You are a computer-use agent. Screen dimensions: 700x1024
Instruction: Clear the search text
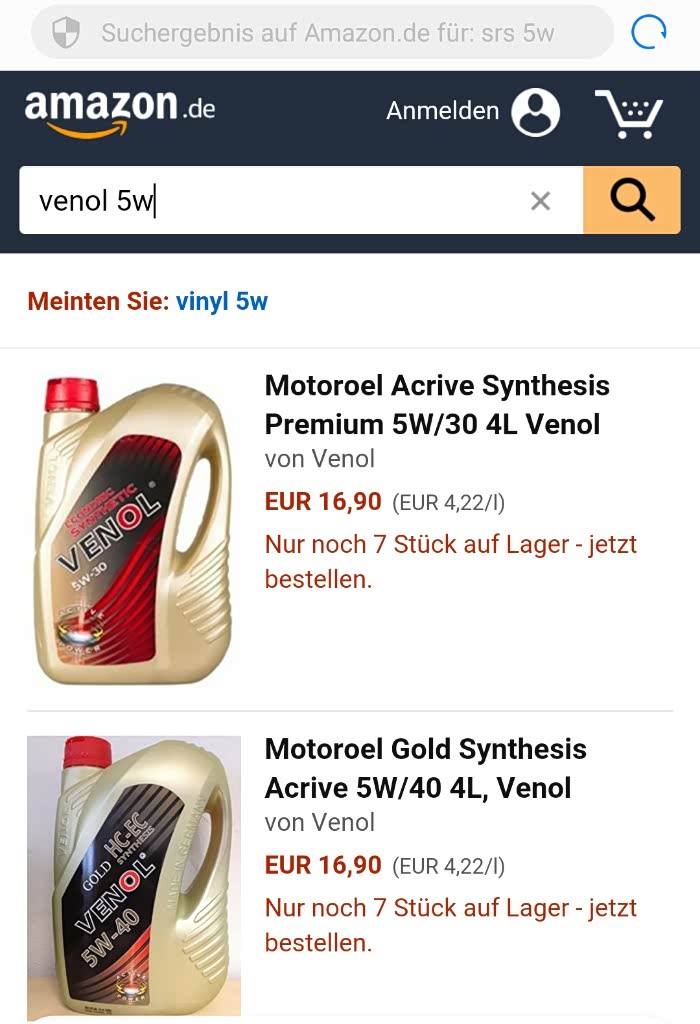[x=540, y=201]
